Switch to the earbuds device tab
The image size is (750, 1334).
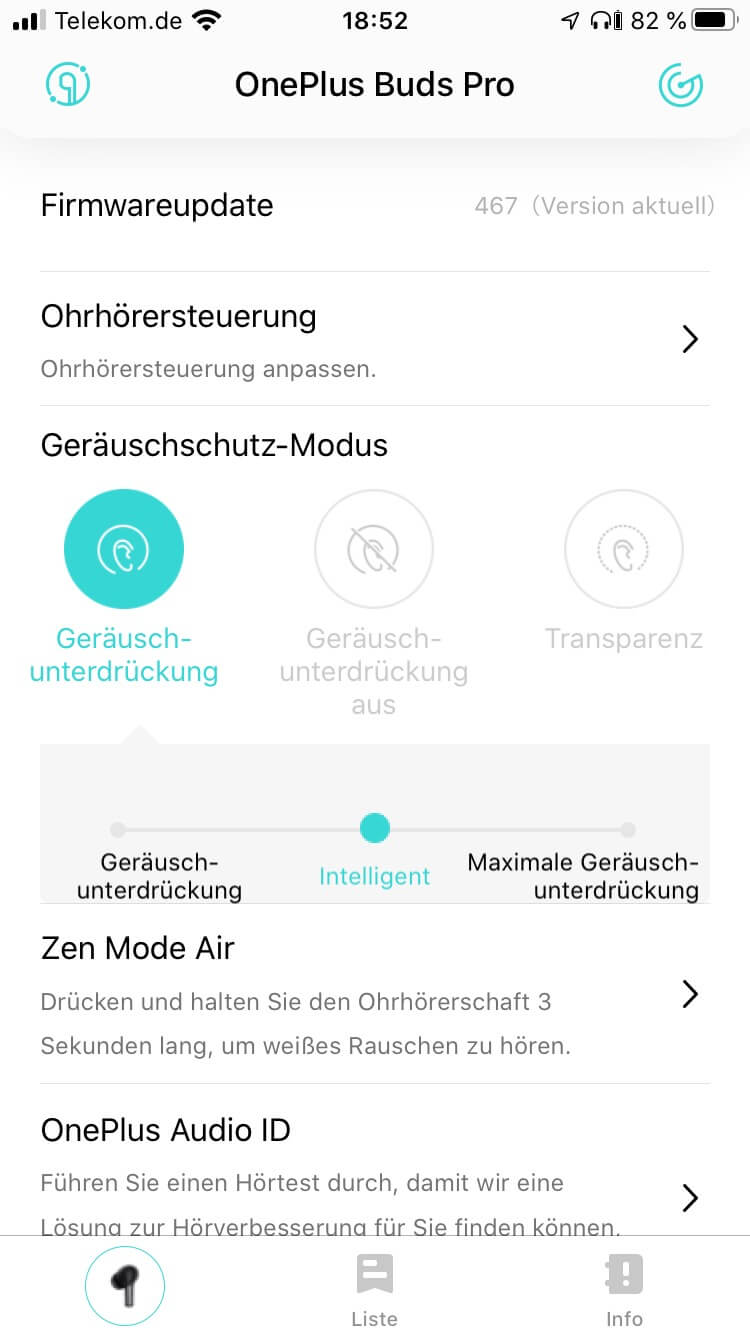click(x=125, y=1285)
